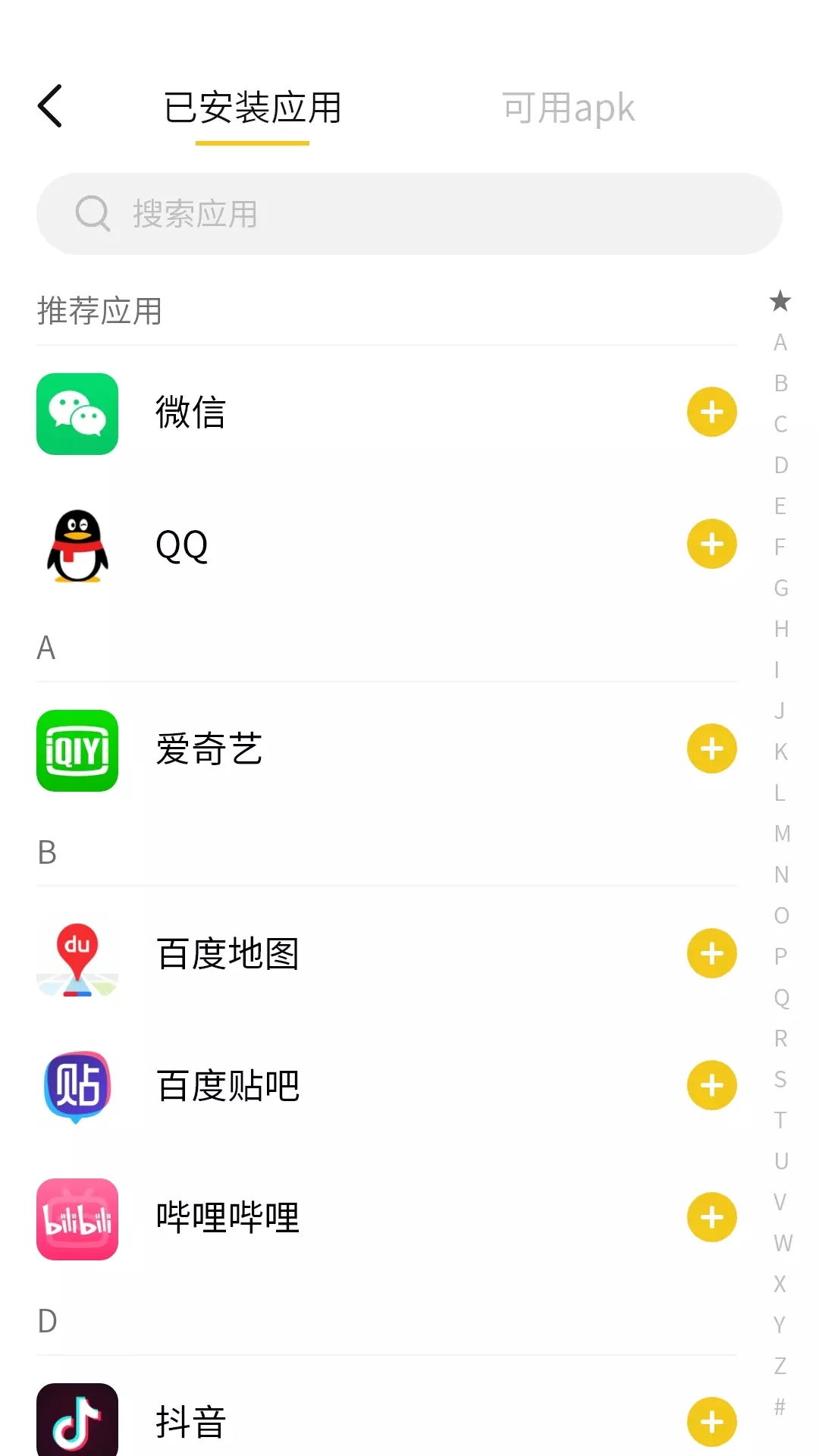819x1456 pixels.
Task: Add 百度地图 with its plus button
Action: pos(711,953)
